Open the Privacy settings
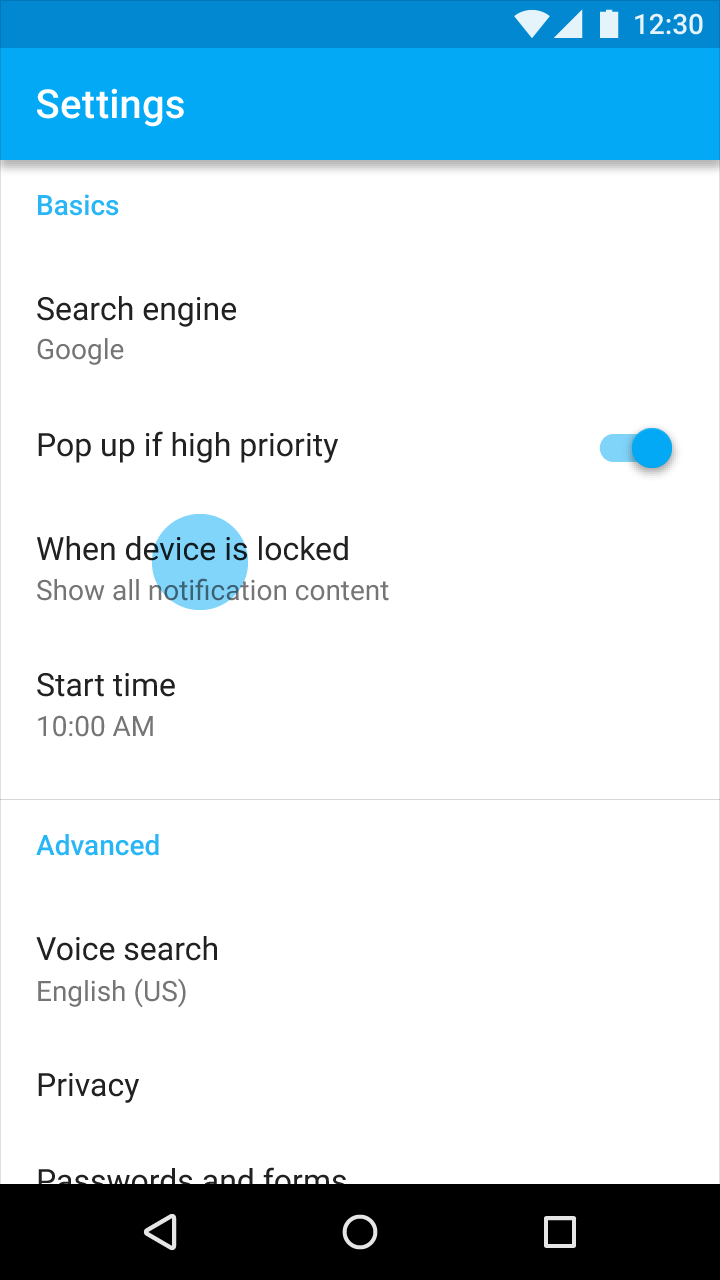This screenshot has height=1280, width=720. coord(360,1085)
